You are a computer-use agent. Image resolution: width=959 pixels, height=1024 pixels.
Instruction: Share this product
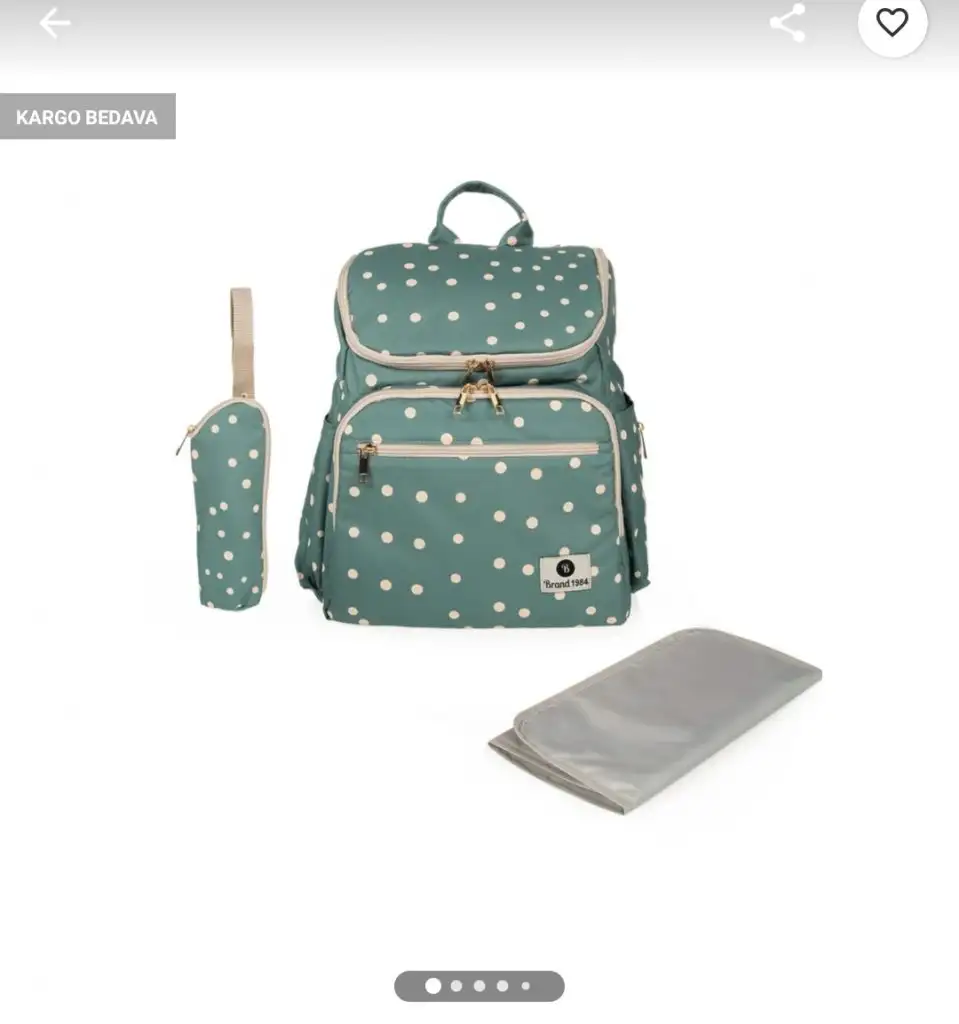[x=787, y=23]
